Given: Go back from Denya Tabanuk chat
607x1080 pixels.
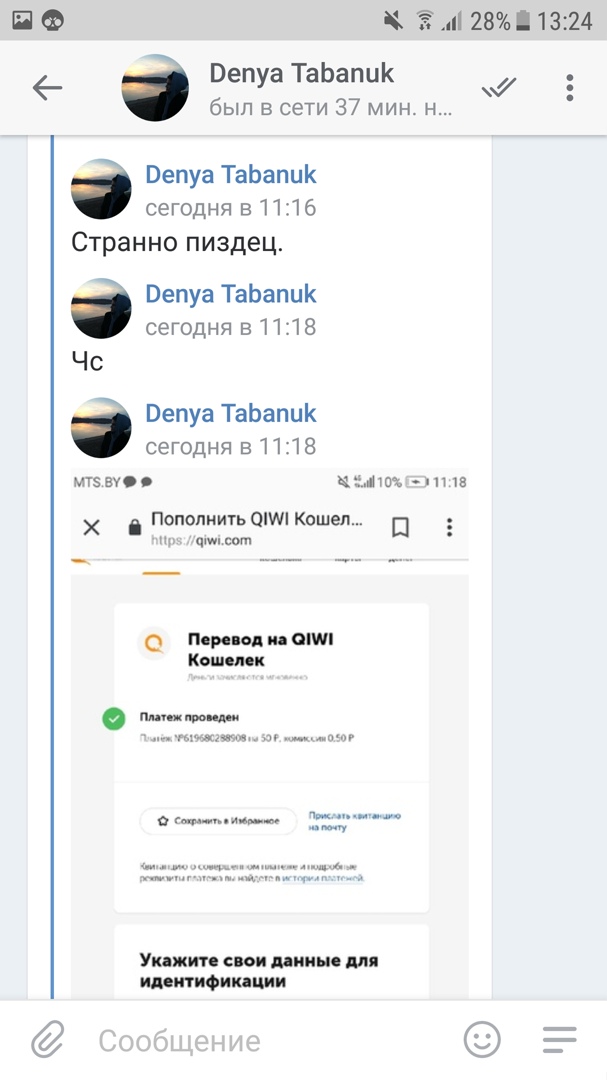Looking at the screenshot, I should (47, 88).
